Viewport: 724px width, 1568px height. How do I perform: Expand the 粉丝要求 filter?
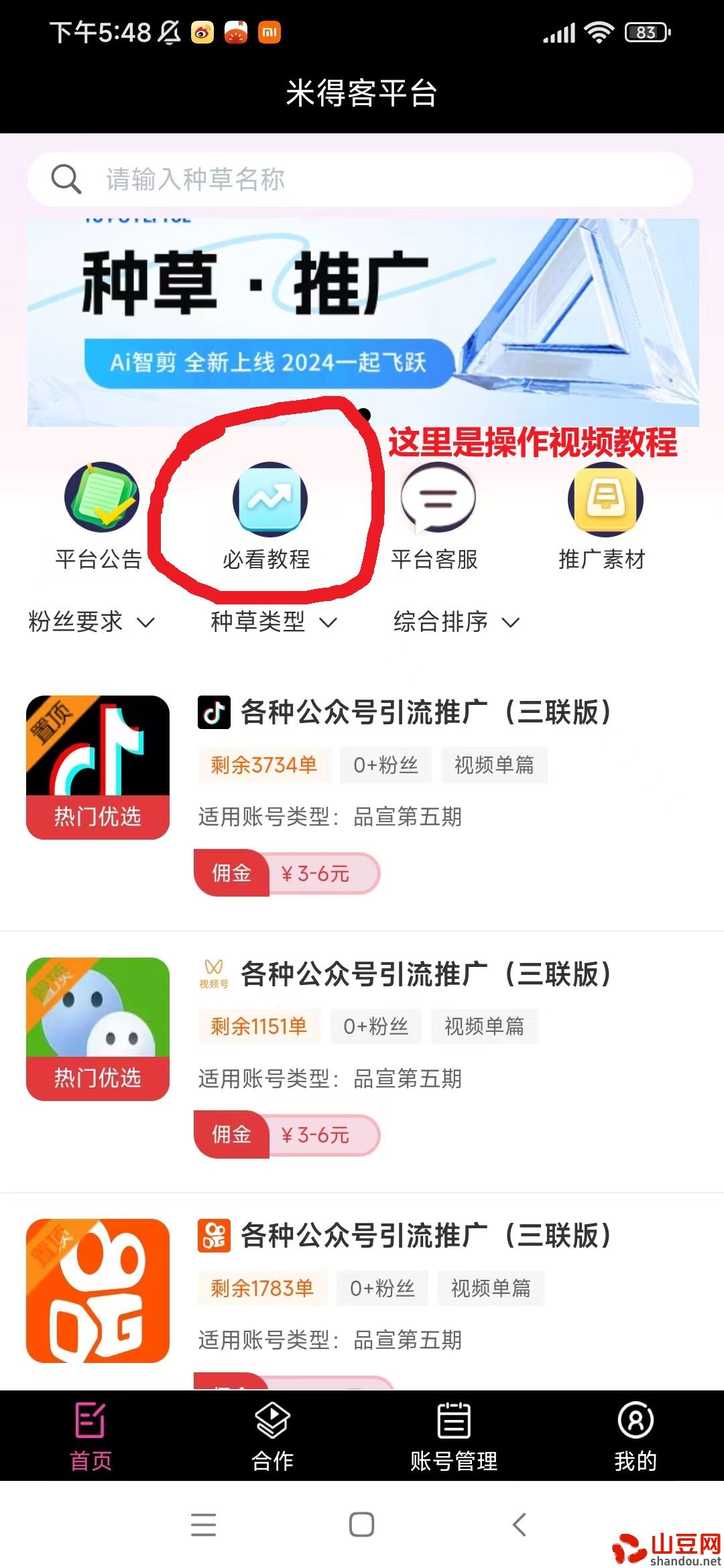click(92, 622)
